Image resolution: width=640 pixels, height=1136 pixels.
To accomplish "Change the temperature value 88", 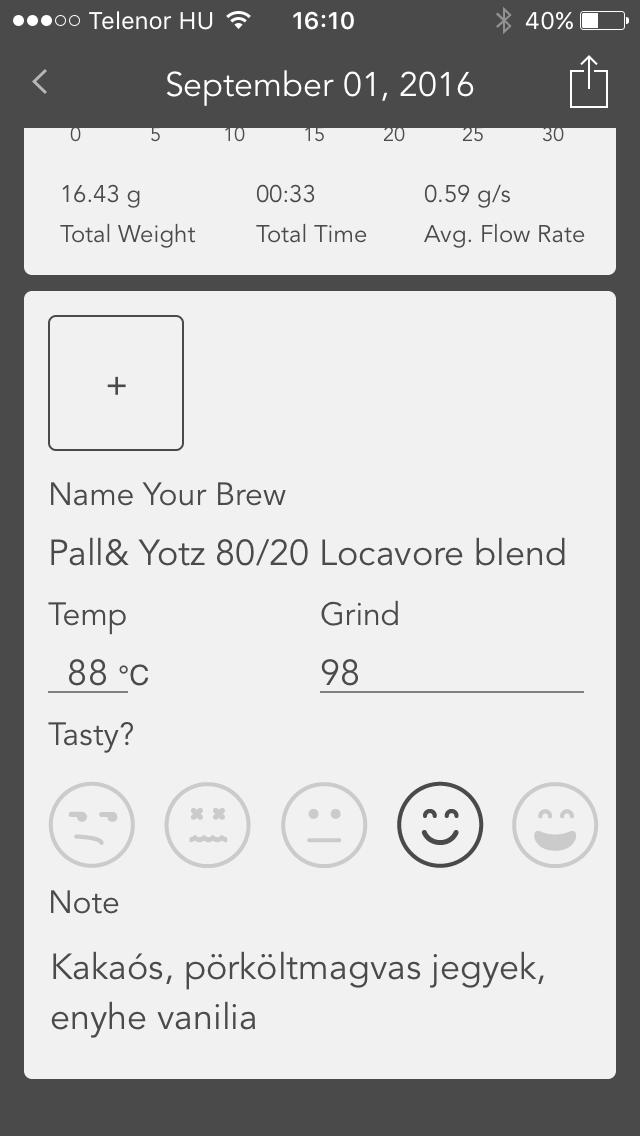I will click(x=88, y=673).
